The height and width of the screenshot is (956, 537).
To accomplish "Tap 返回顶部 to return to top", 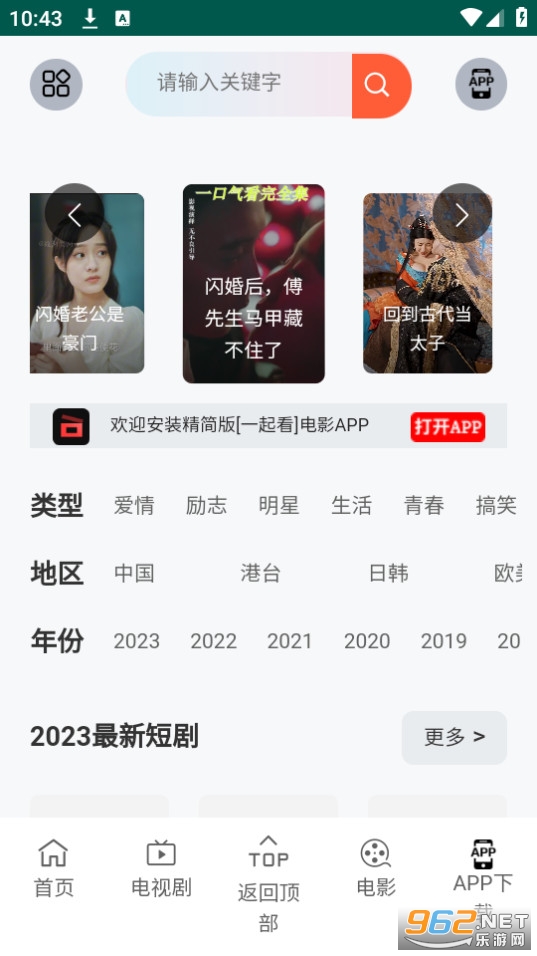I will [x=269, y=883].
